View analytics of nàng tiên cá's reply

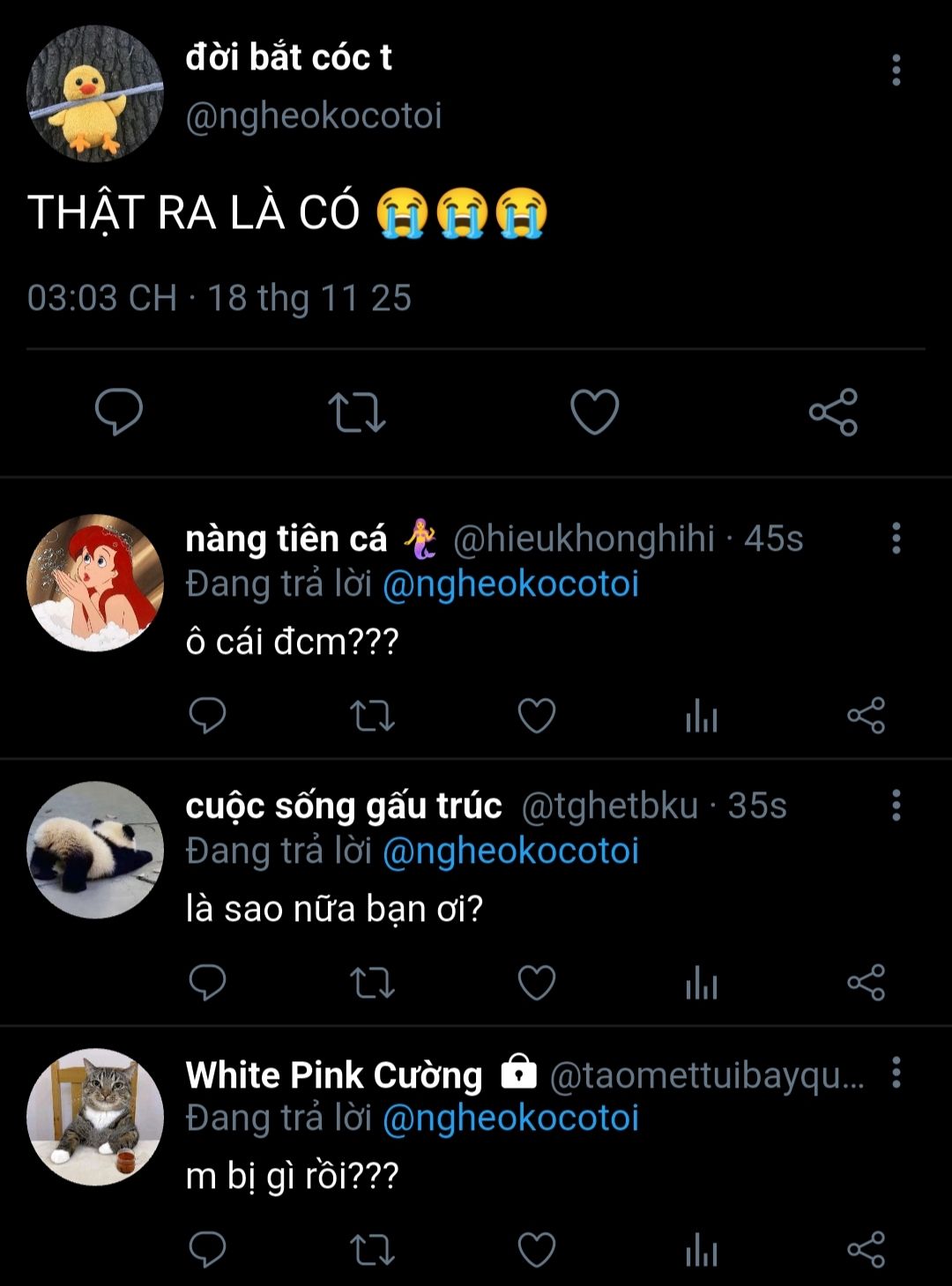click(x=702, y=716)
